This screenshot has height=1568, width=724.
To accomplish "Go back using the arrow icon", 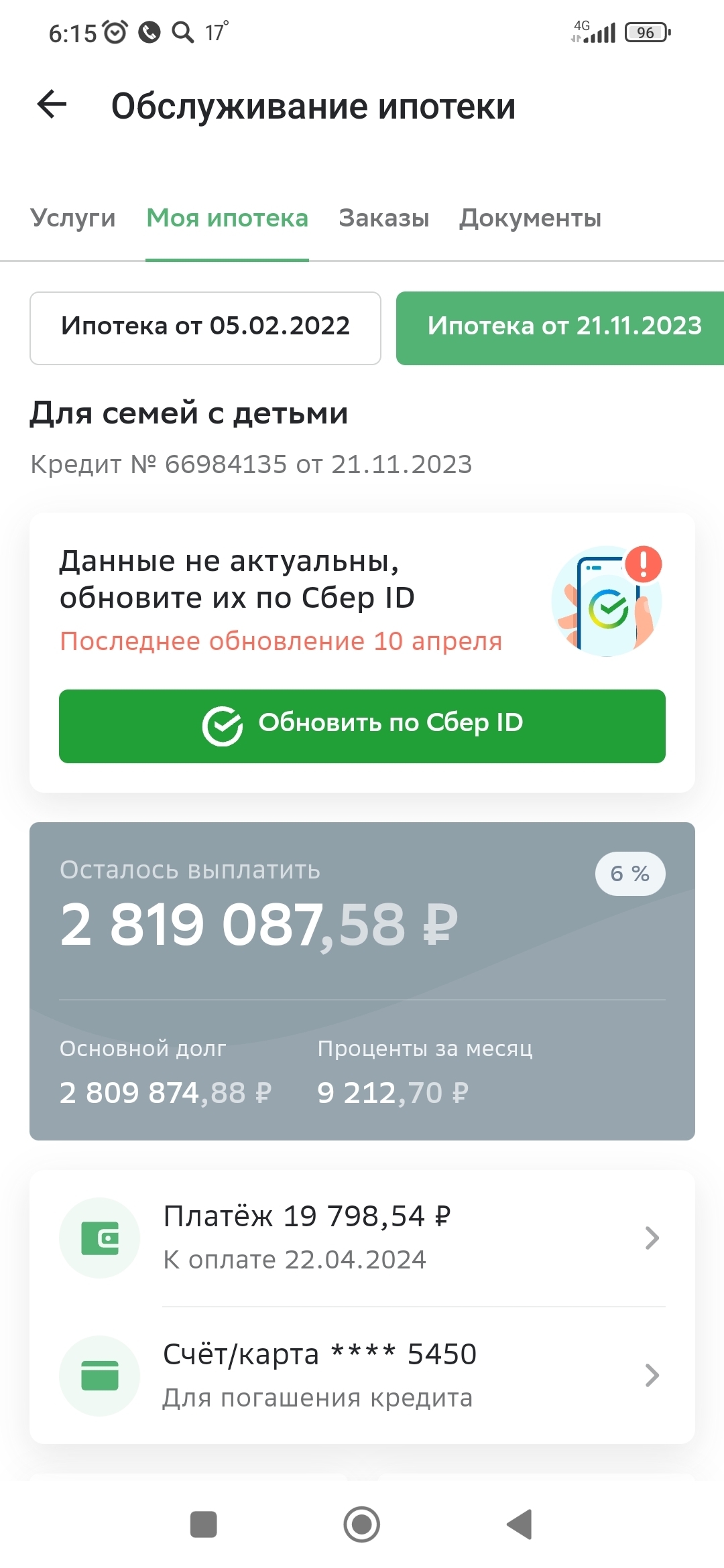I will pyautogui.click(x=52, y=105).
